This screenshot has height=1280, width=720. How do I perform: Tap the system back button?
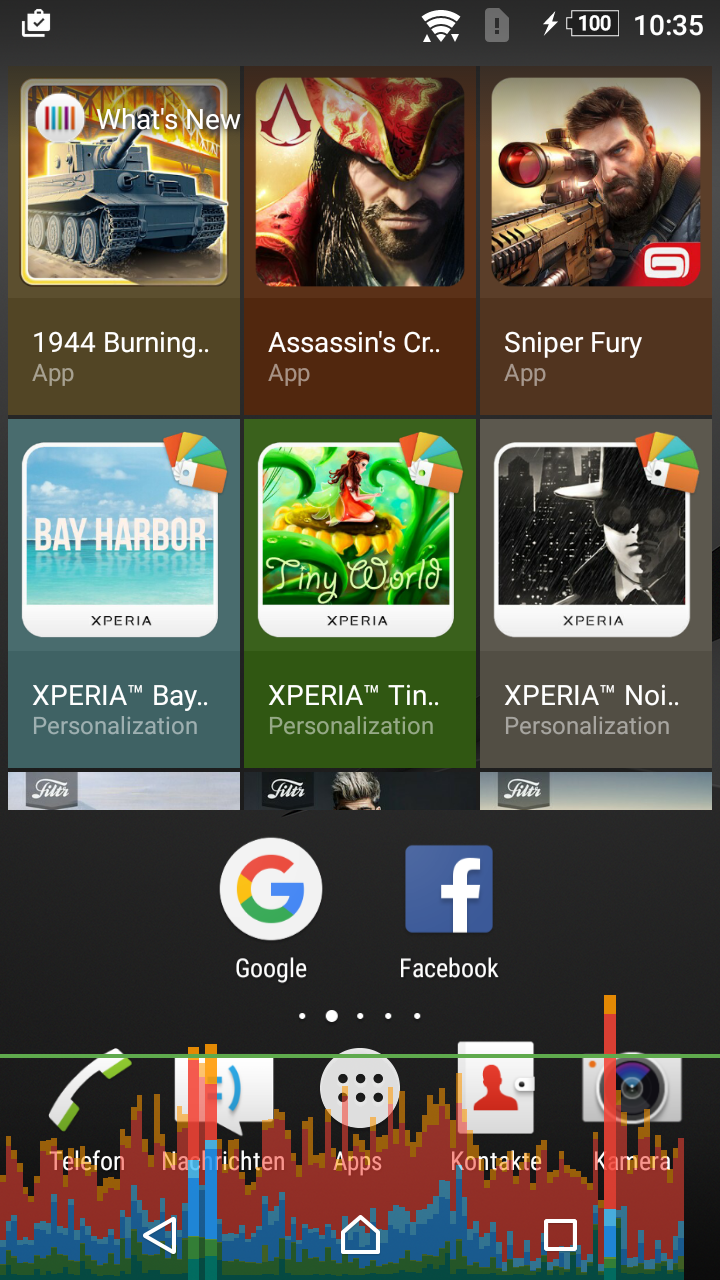pos(160,1236)
